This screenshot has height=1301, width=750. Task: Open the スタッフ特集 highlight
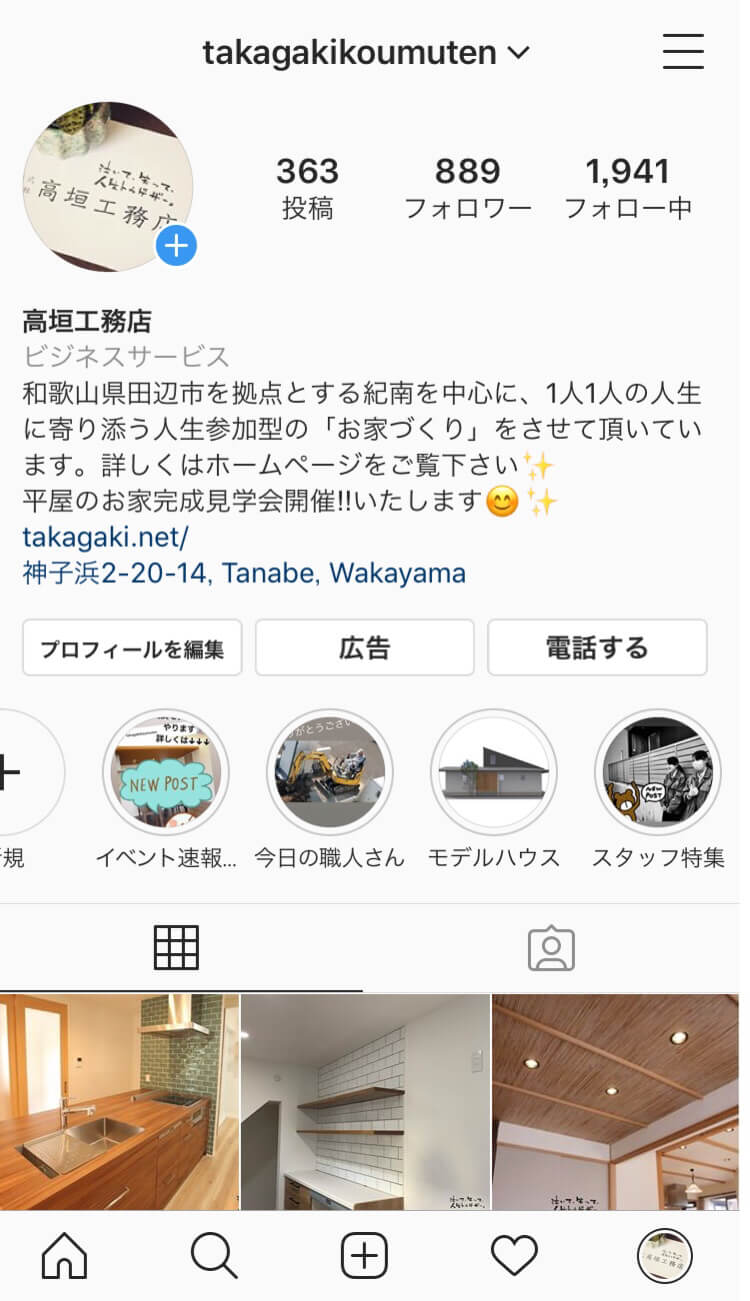point(658,773)
